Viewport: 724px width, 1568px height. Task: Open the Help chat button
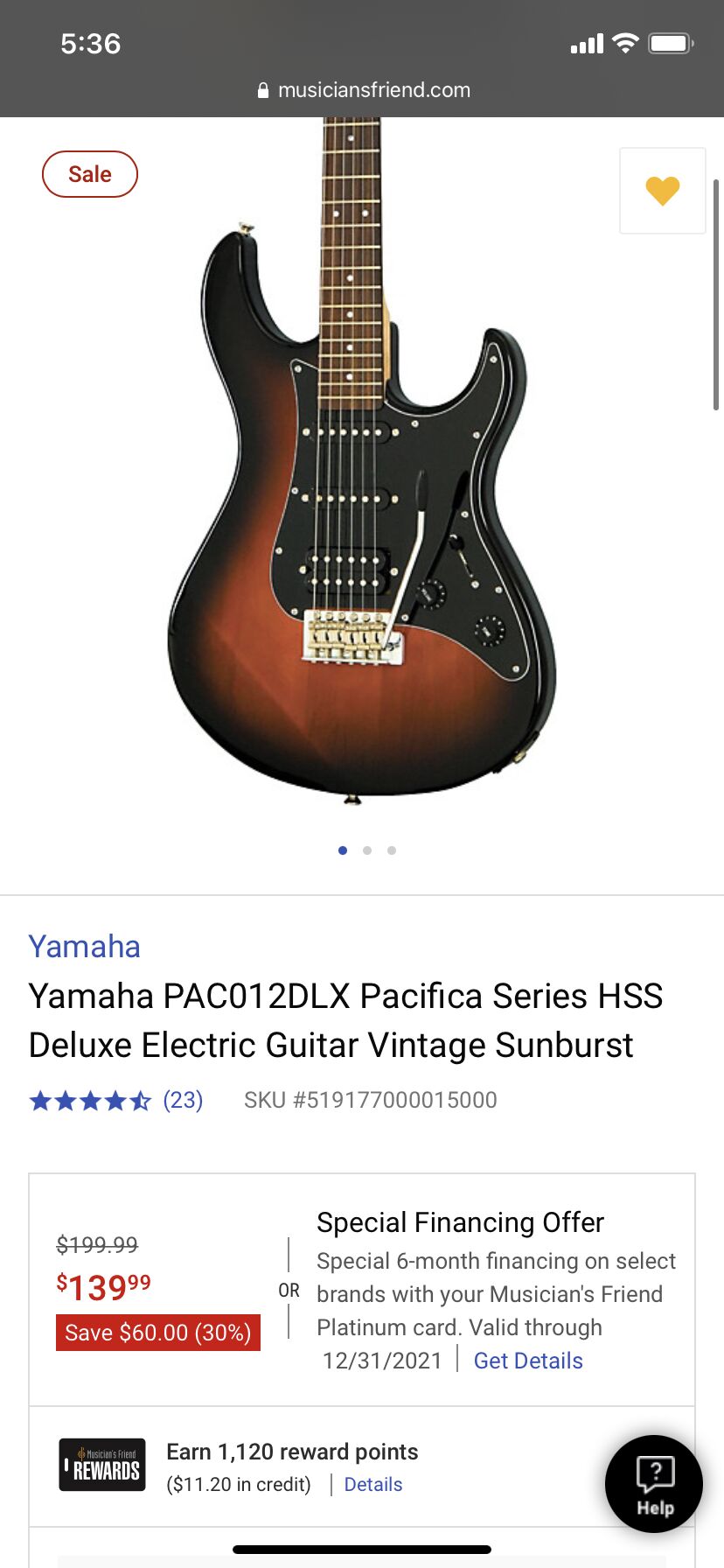[x=654, y=1484]
